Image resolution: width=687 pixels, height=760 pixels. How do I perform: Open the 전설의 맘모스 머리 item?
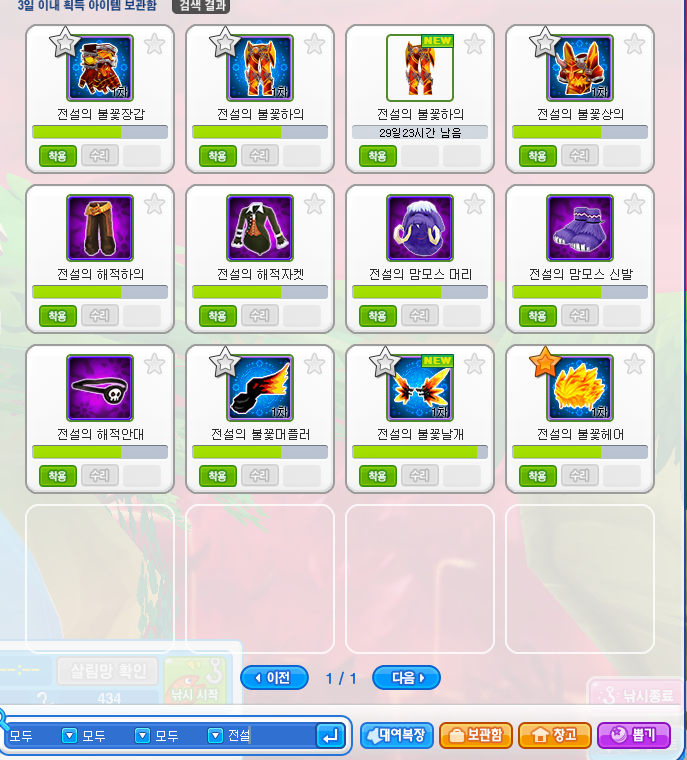pos(419,228)
